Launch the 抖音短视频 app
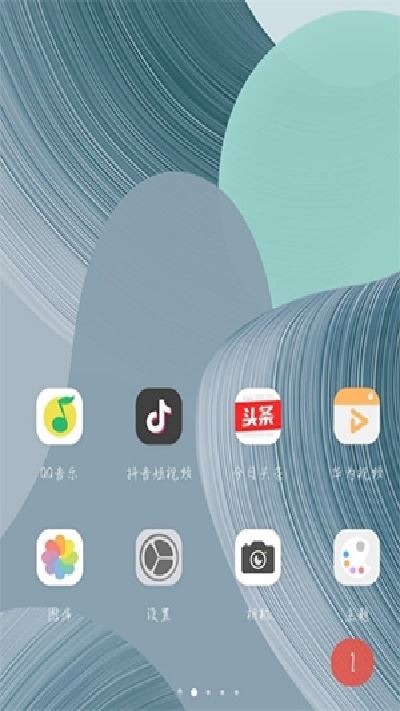 [159, 416]
